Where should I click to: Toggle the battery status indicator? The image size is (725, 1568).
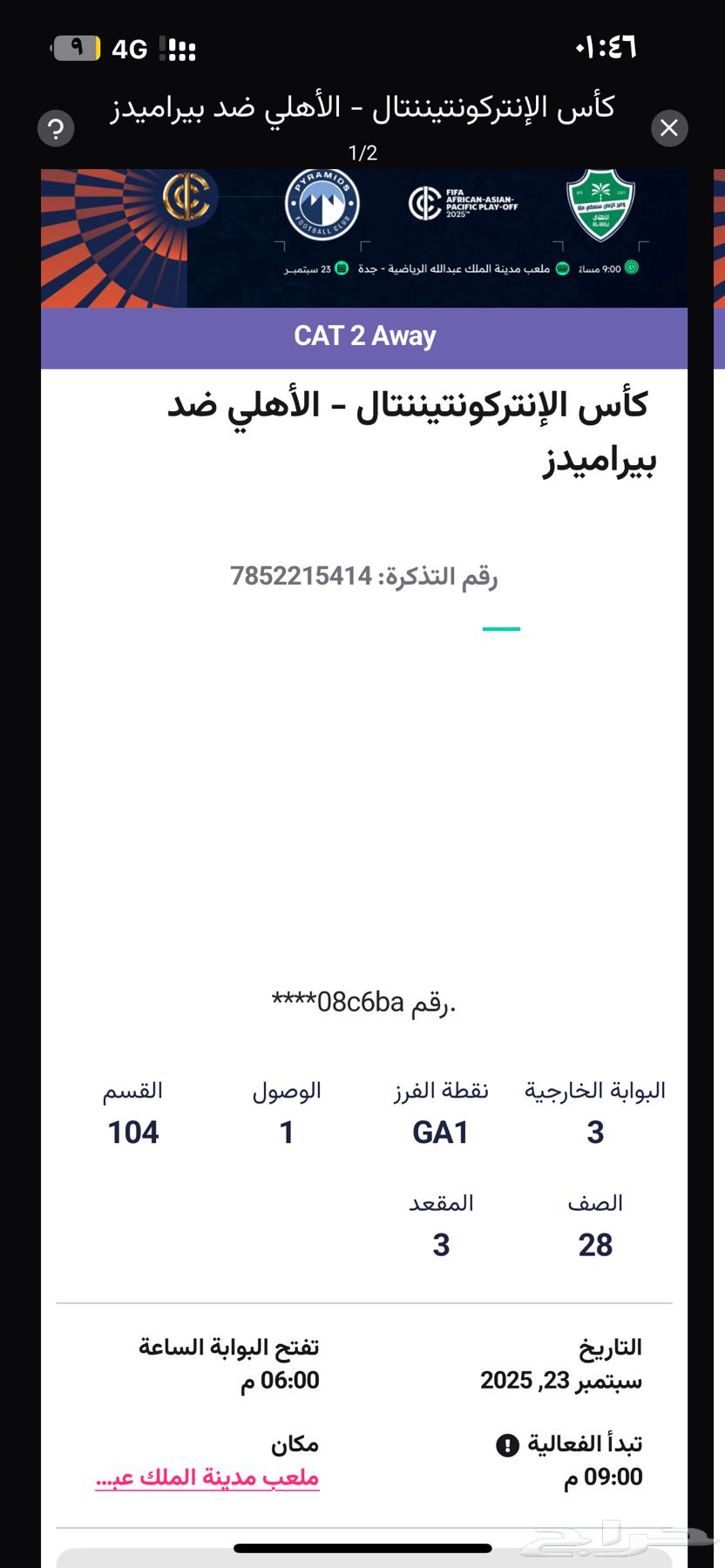click(78, 48)
